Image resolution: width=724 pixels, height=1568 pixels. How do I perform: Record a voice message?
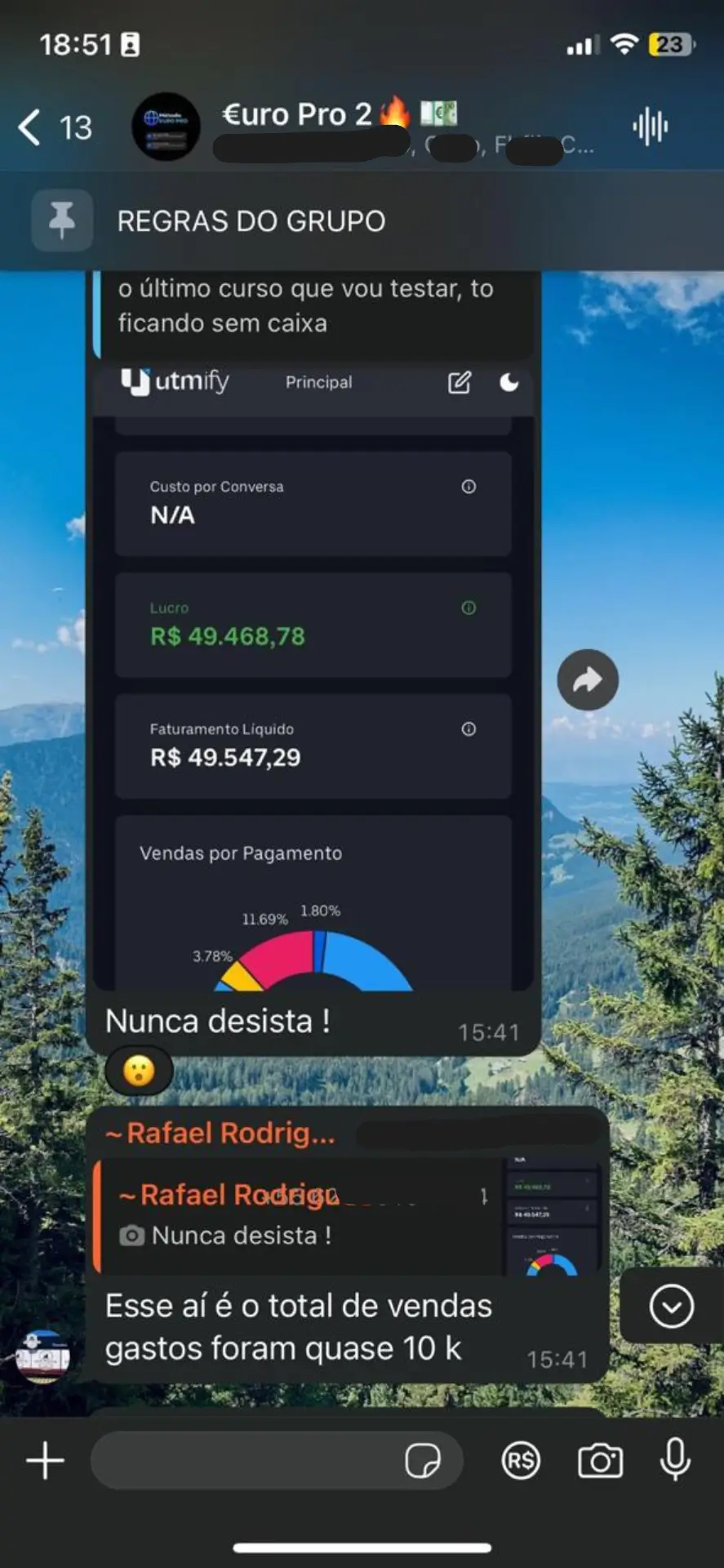(675, 1460)
